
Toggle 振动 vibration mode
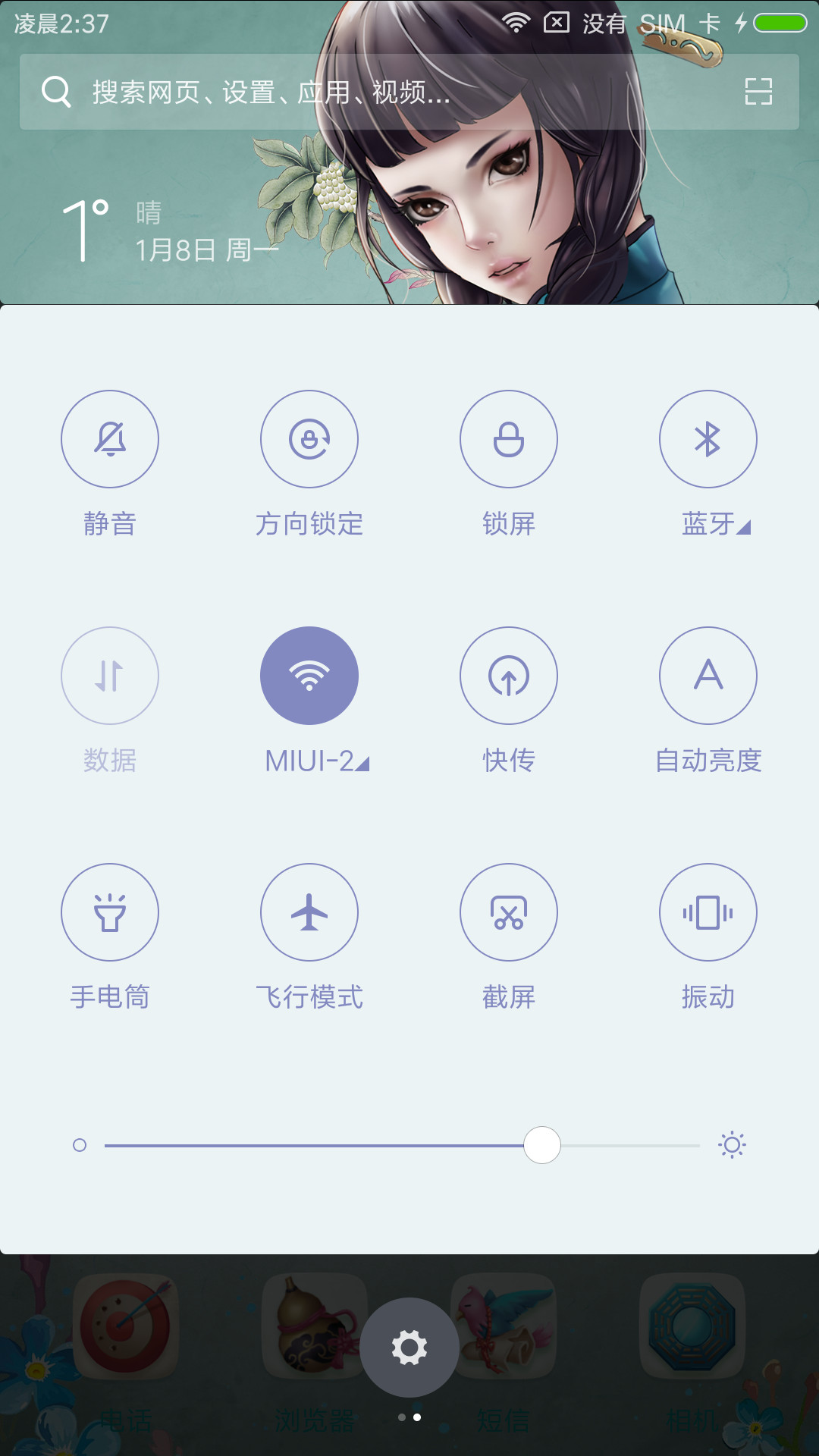tap(708, 912)
